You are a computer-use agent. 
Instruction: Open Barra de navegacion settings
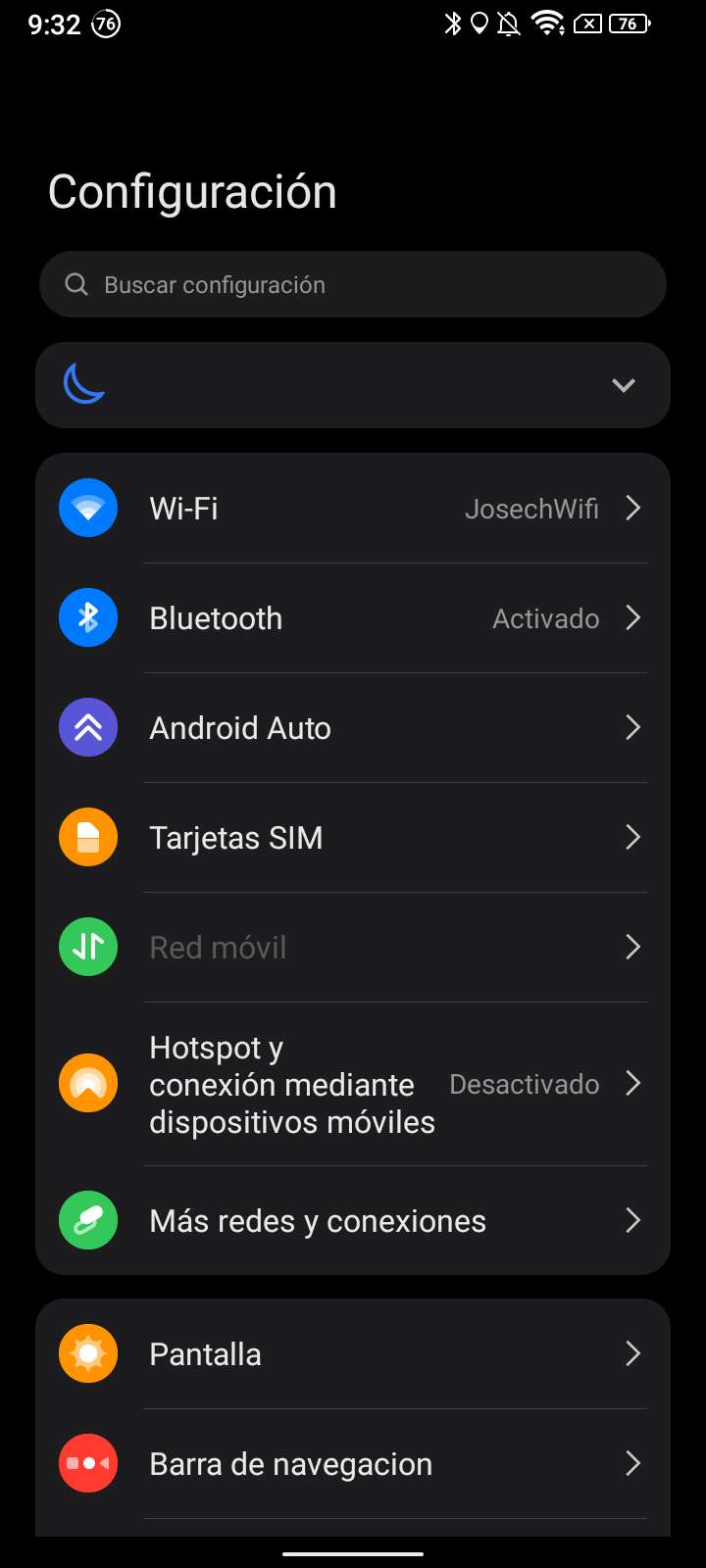tap(353, 1464)
